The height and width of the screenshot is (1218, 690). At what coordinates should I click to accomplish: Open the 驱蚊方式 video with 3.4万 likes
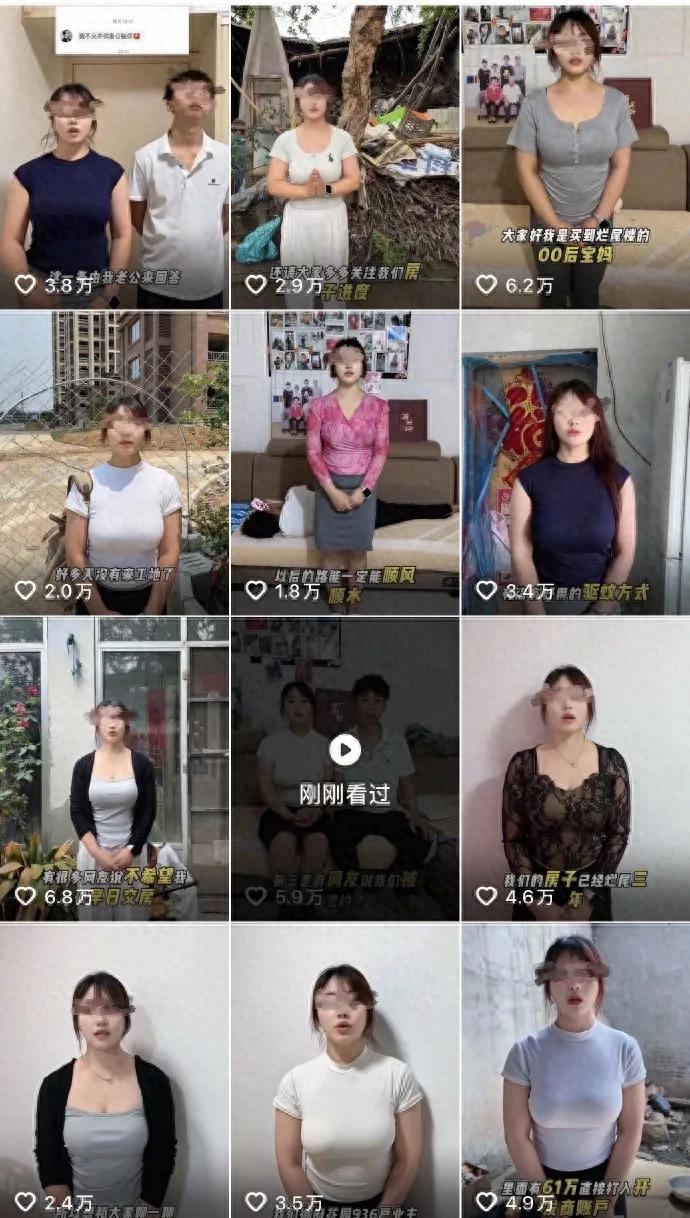[x=575, y=462]
